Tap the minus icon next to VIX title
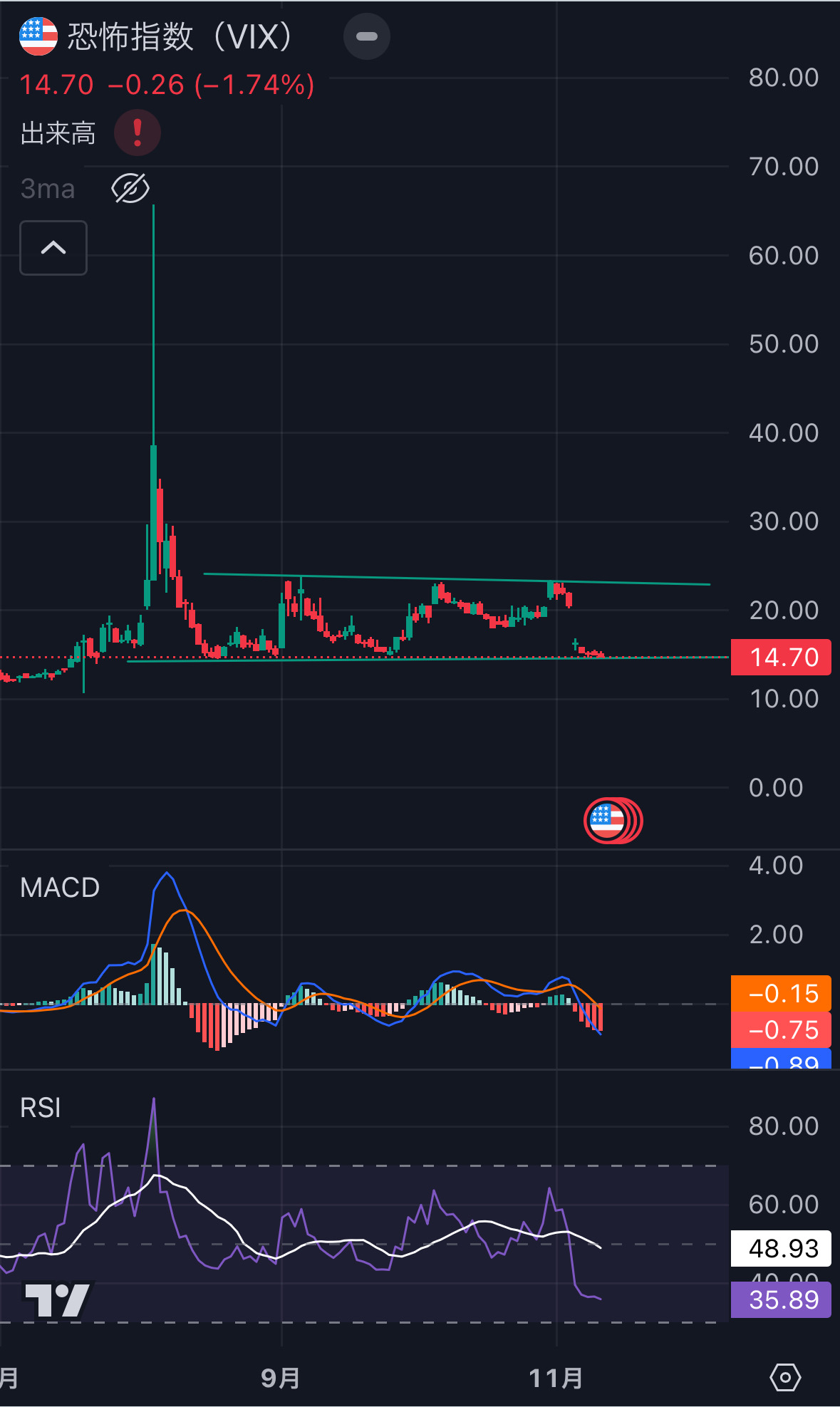Screen dimensions: 840x1407 click(366, 36)
